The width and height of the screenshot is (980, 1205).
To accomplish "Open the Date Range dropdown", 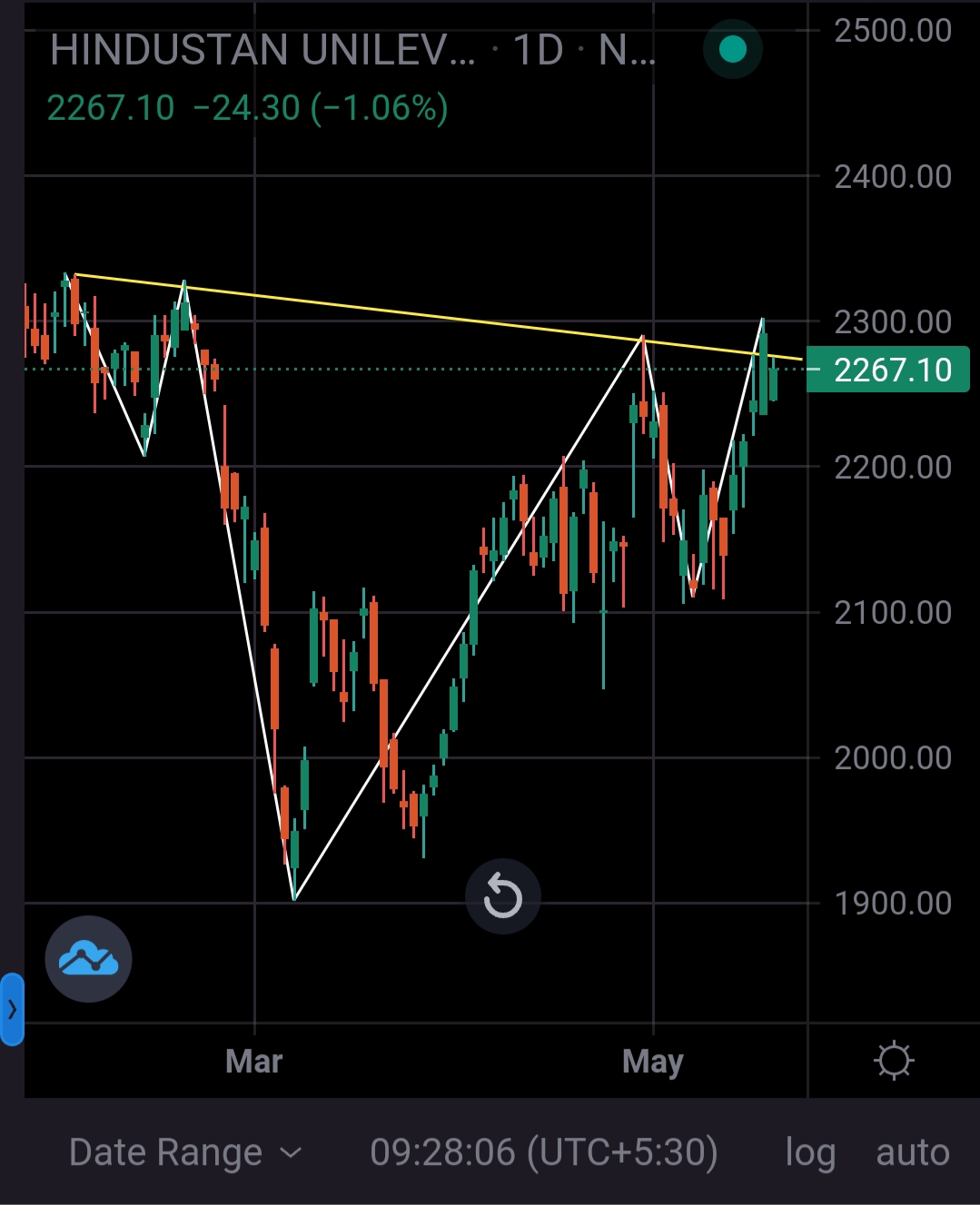I will [184, 1152].
